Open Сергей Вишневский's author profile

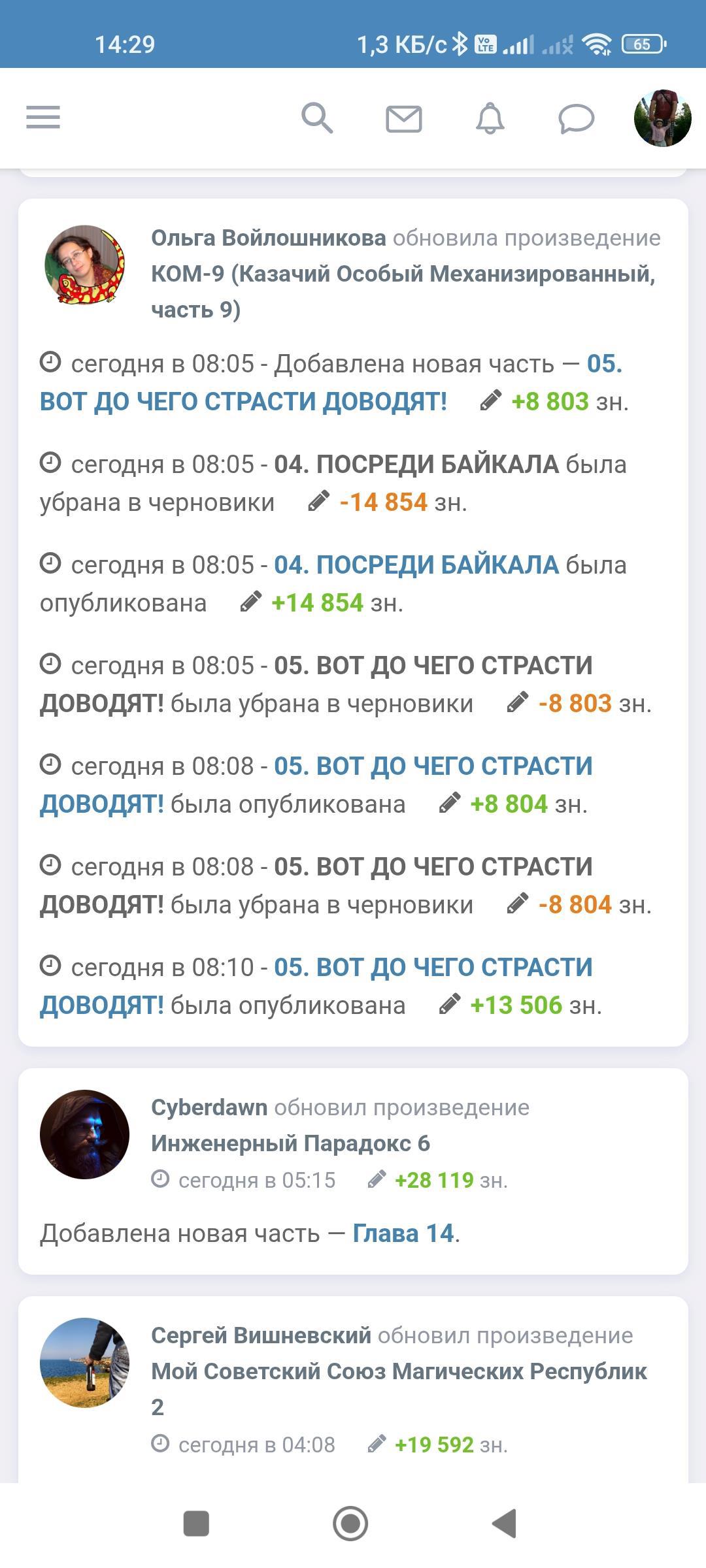point(261,1335)
